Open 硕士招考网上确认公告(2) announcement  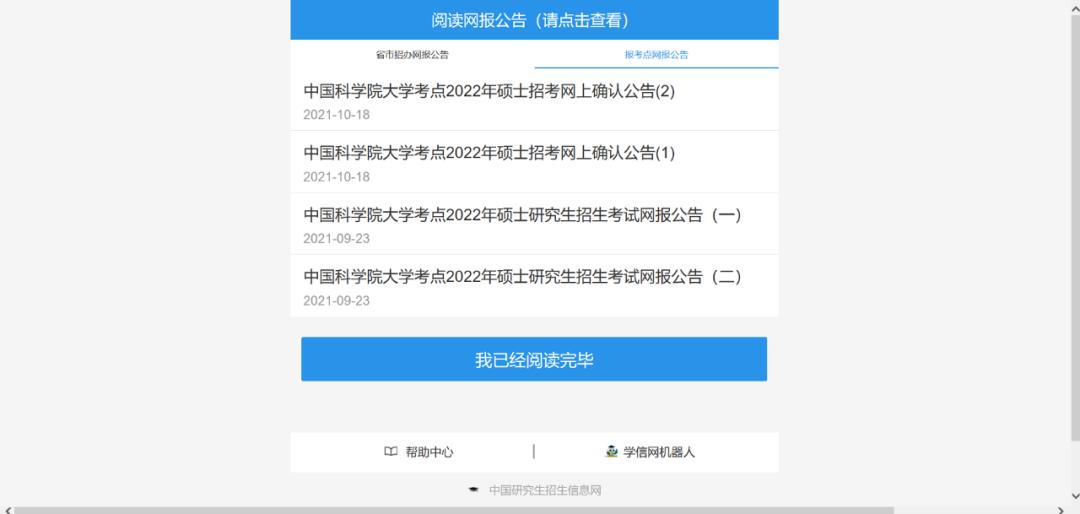click(490, 92)
